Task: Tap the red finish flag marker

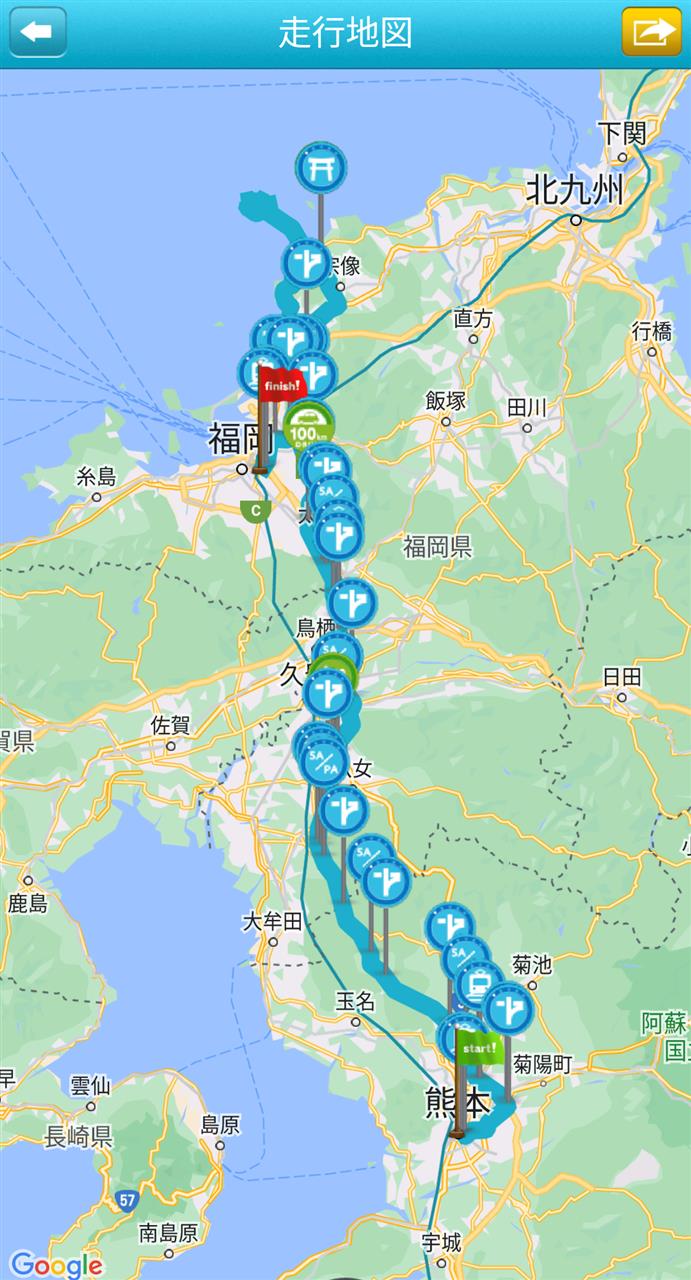Action: [x=280, y=385]
